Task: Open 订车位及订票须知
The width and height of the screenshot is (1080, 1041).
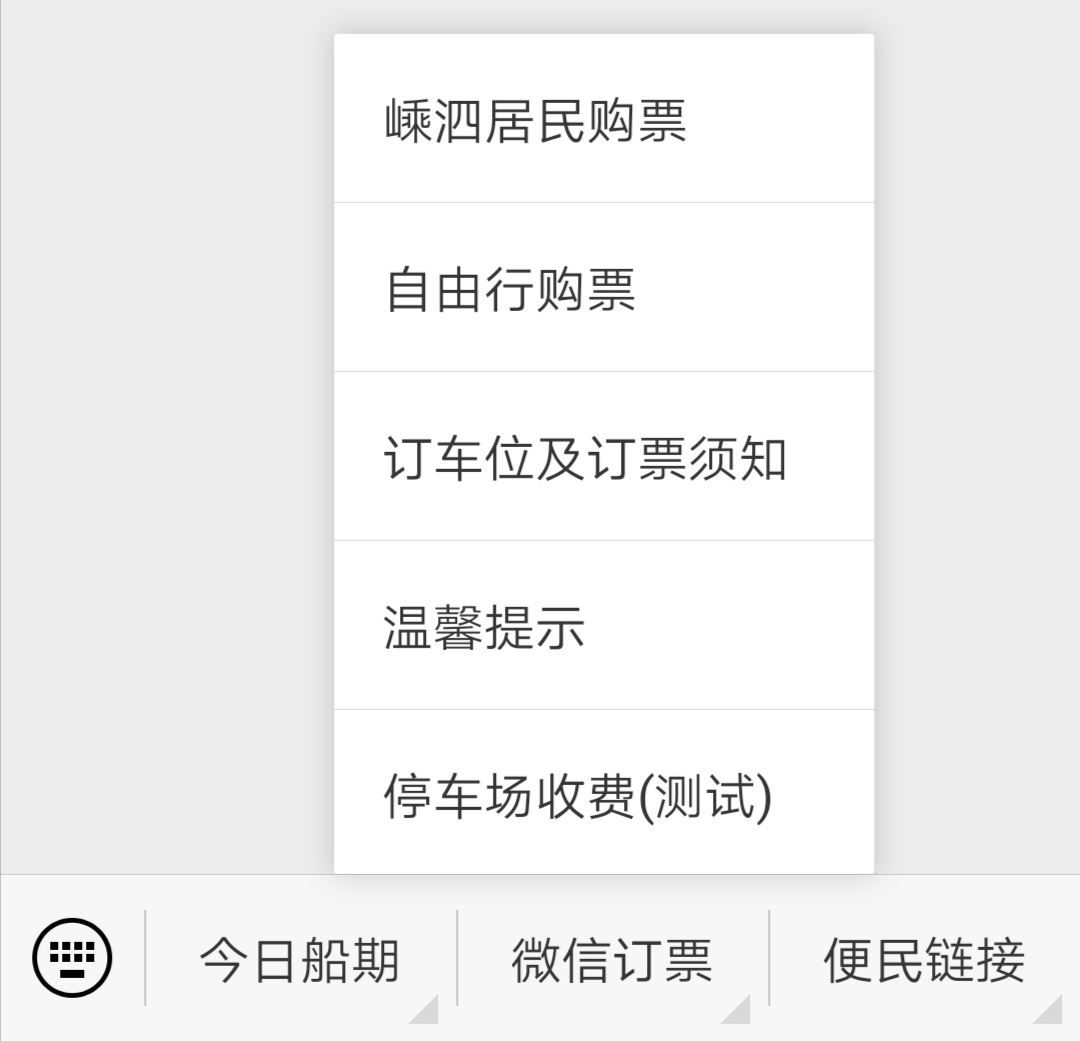Action: [x=603, y=458]
